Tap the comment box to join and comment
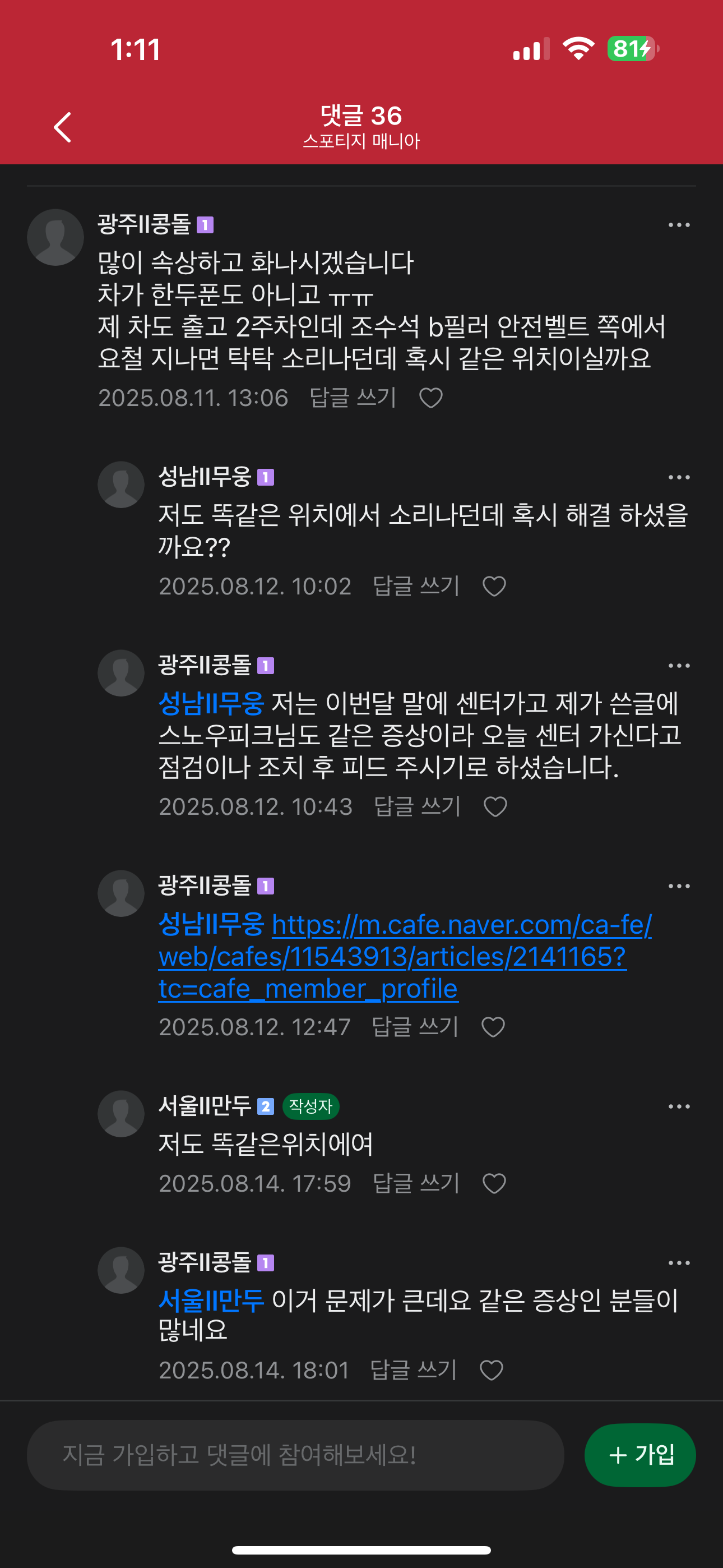723x1568 pixels. pos(295,1455)
